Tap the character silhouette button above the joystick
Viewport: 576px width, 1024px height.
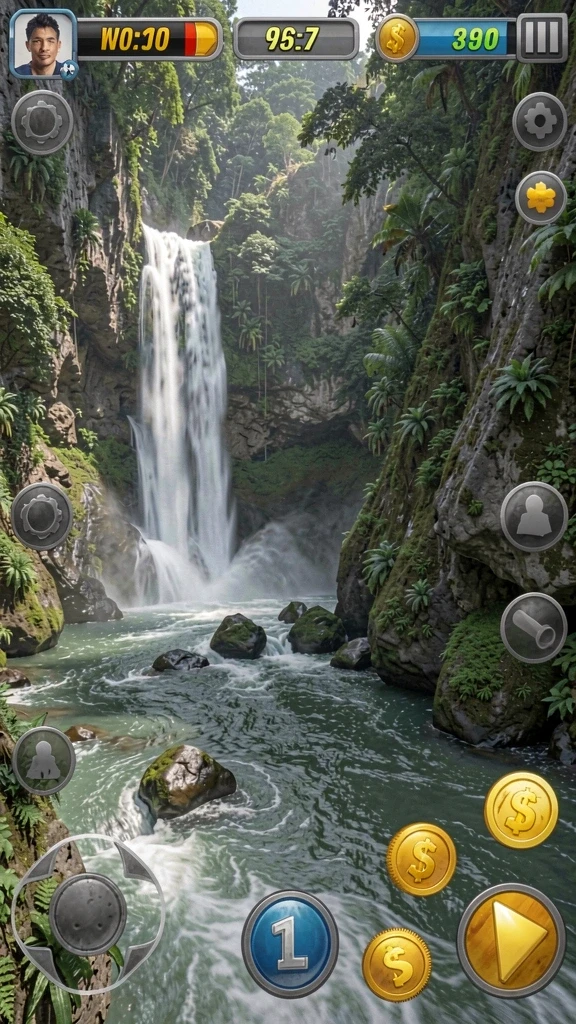tap(44, 761)
